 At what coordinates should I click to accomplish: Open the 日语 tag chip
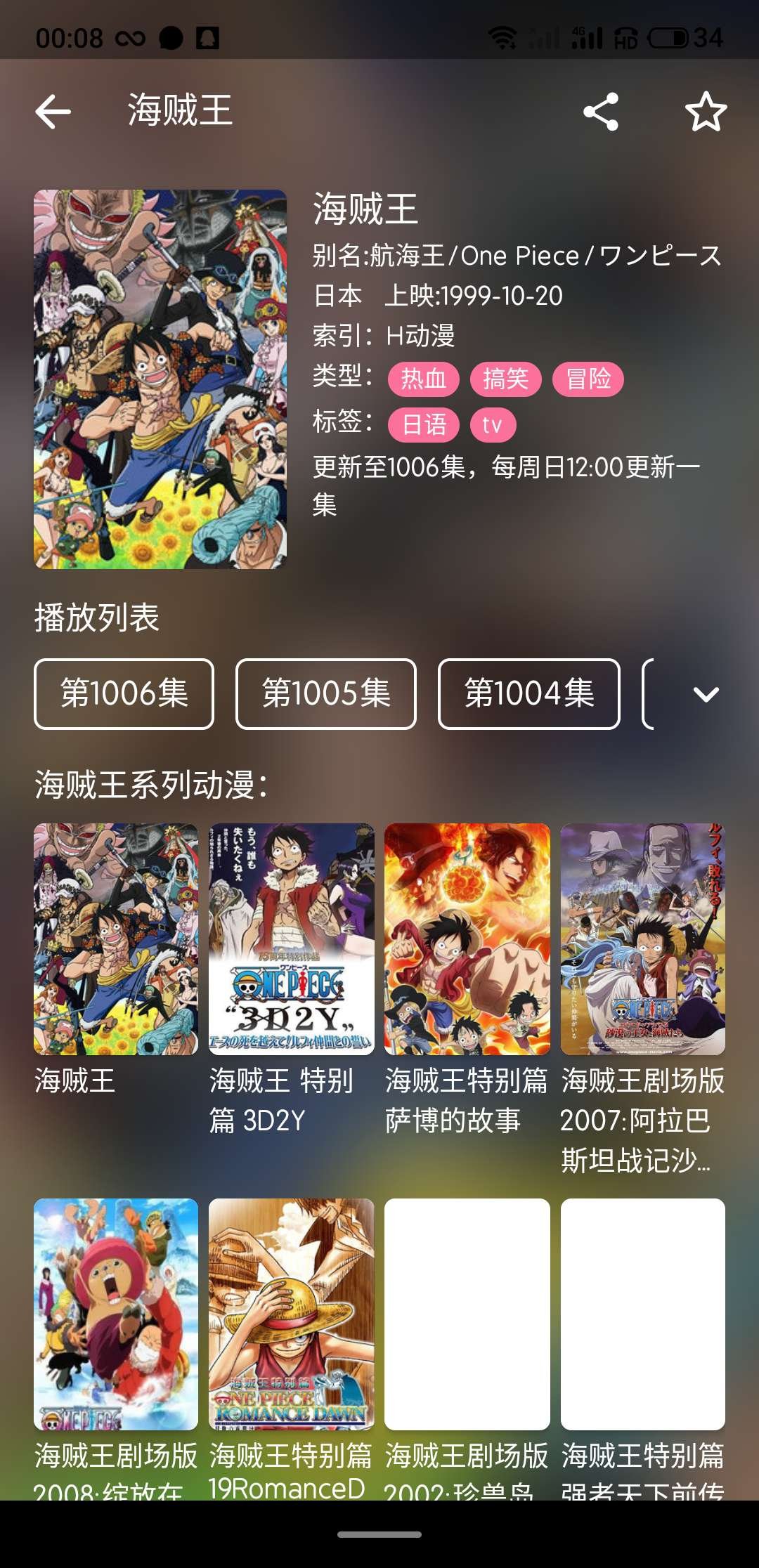coord(424,425)
